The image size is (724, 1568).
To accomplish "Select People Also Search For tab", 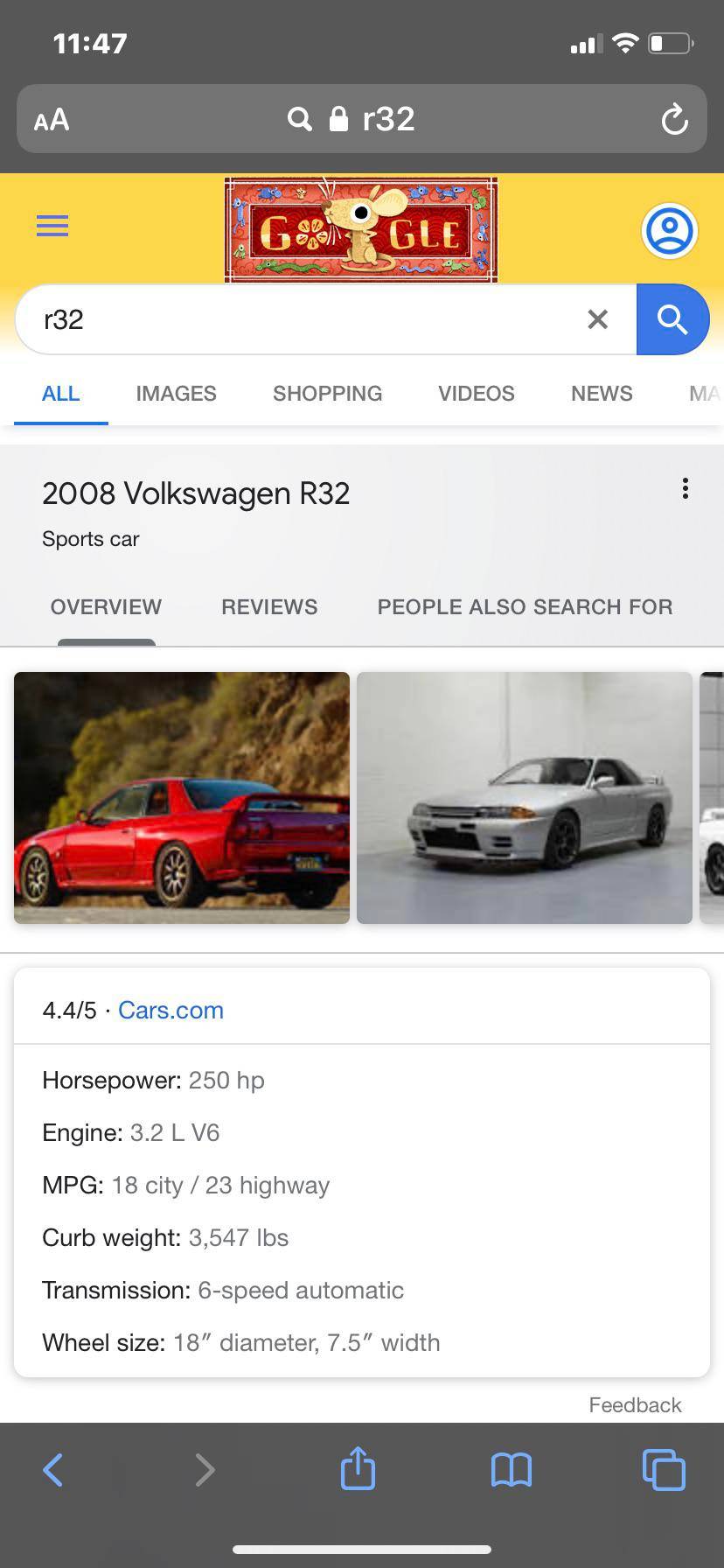I will pyautogui.click(x=525, y=607).
